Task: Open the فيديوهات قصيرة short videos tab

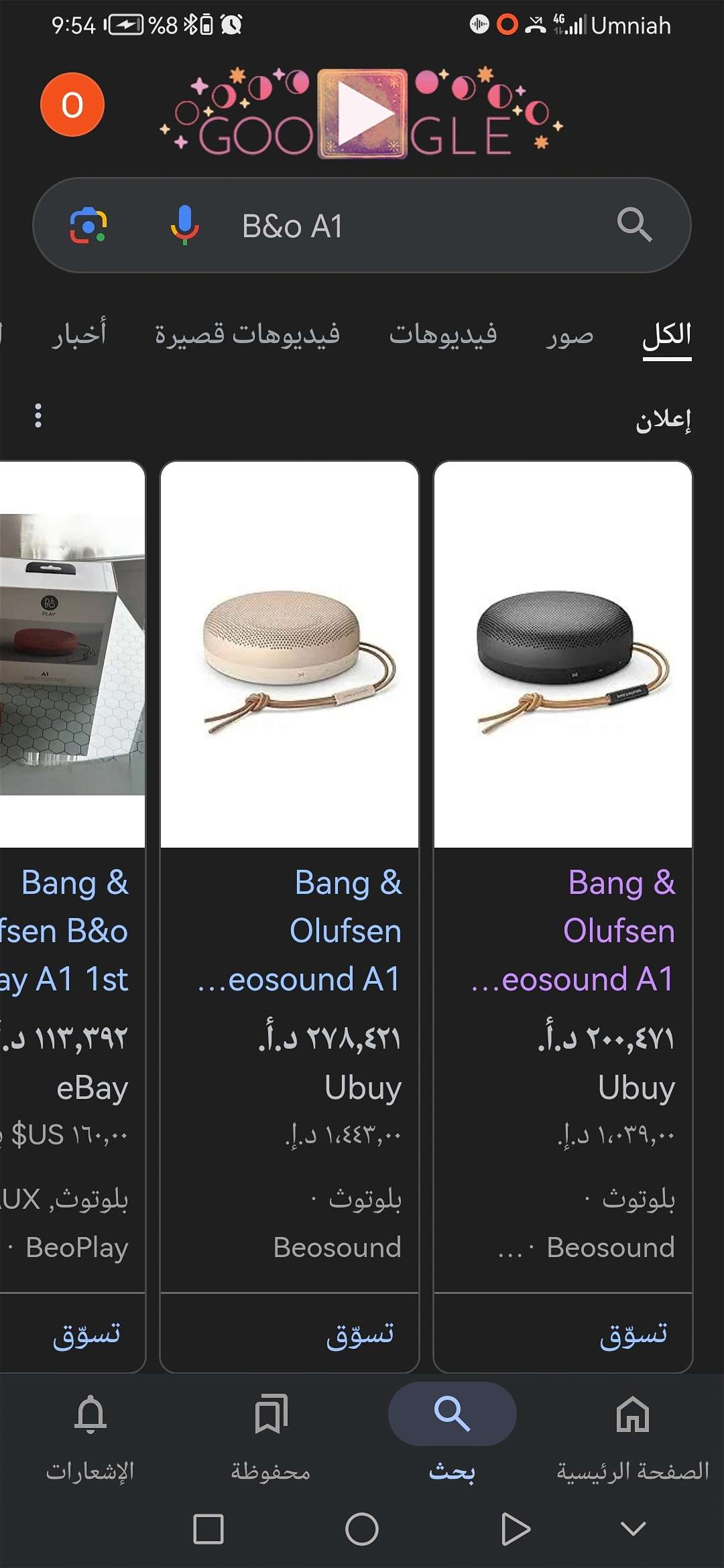Action: coord(247,334)
